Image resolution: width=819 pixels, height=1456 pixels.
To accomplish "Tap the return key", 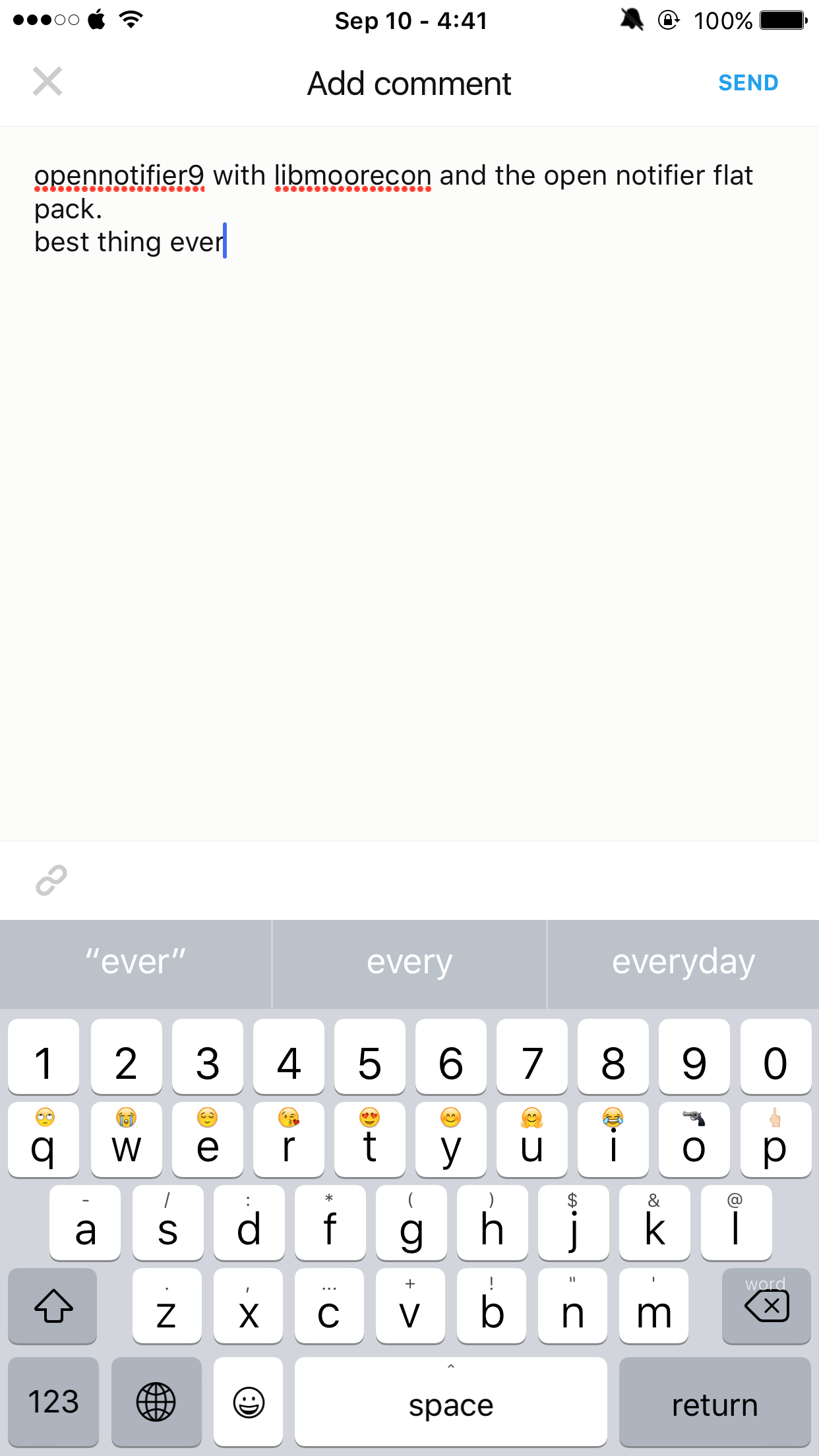I will (x=714, y=1402).
